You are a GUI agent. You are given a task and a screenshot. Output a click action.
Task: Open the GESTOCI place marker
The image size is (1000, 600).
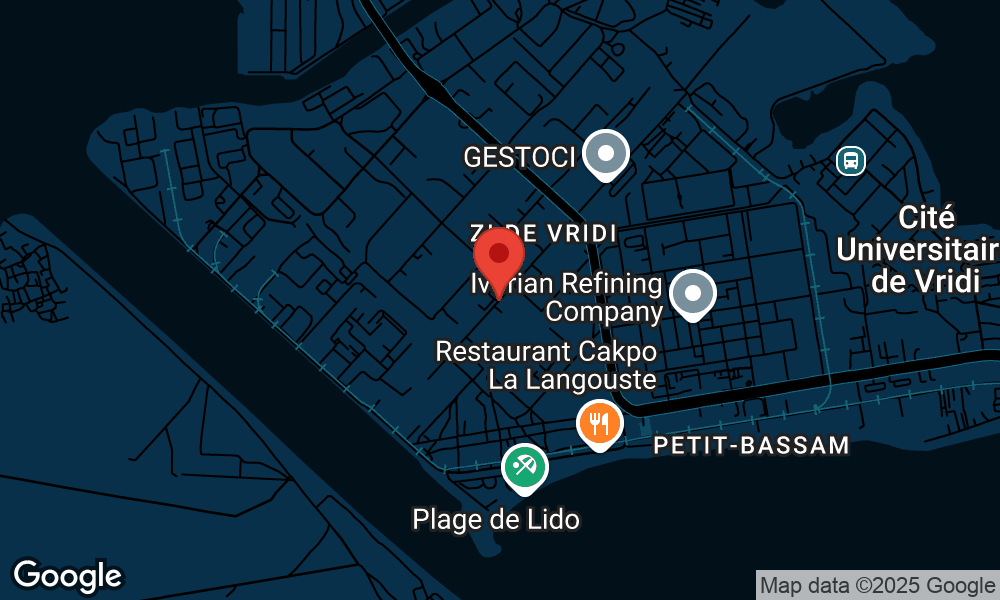point(605,154)
